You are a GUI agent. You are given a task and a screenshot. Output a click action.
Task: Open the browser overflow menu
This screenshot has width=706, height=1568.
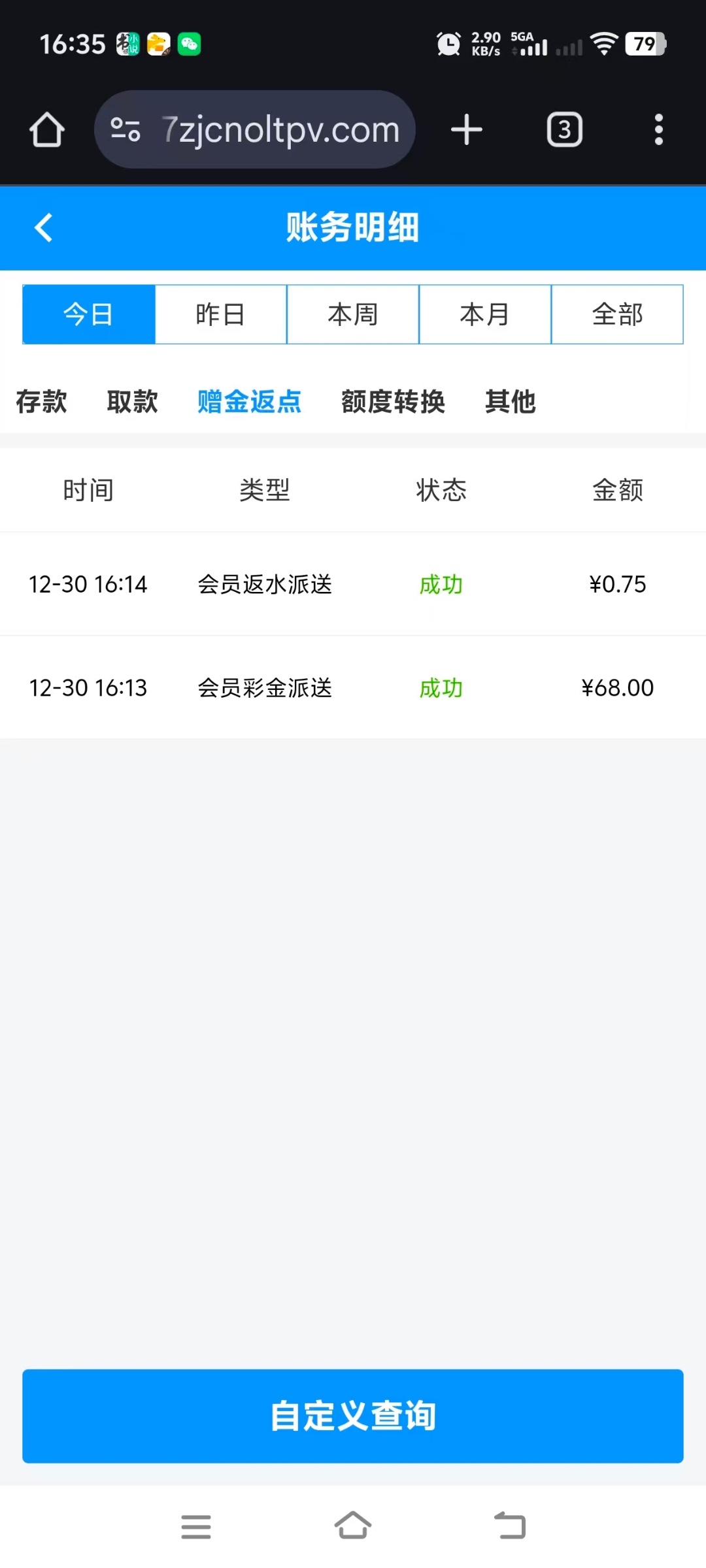click(x=658, y=129)
